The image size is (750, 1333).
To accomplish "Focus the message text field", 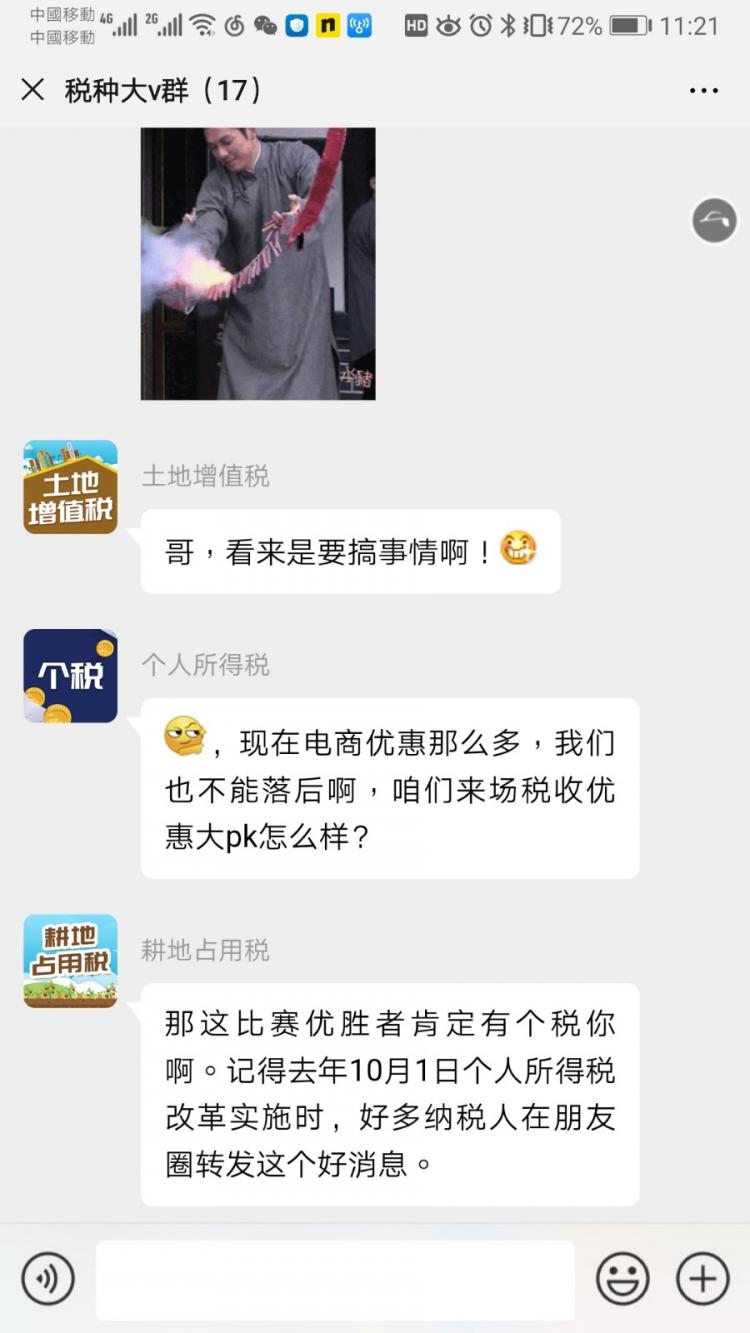I will [x=335, y=1280].
